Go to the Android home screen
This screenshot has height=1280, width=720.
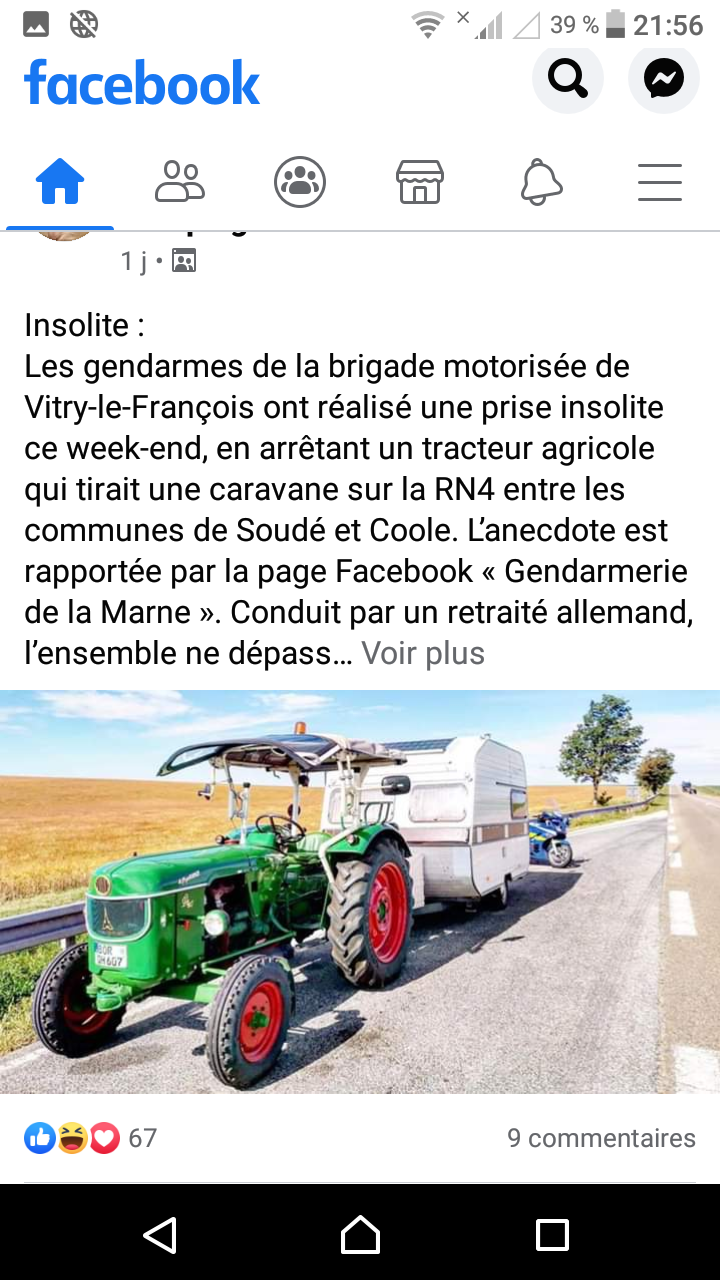tap(360, 1234)
